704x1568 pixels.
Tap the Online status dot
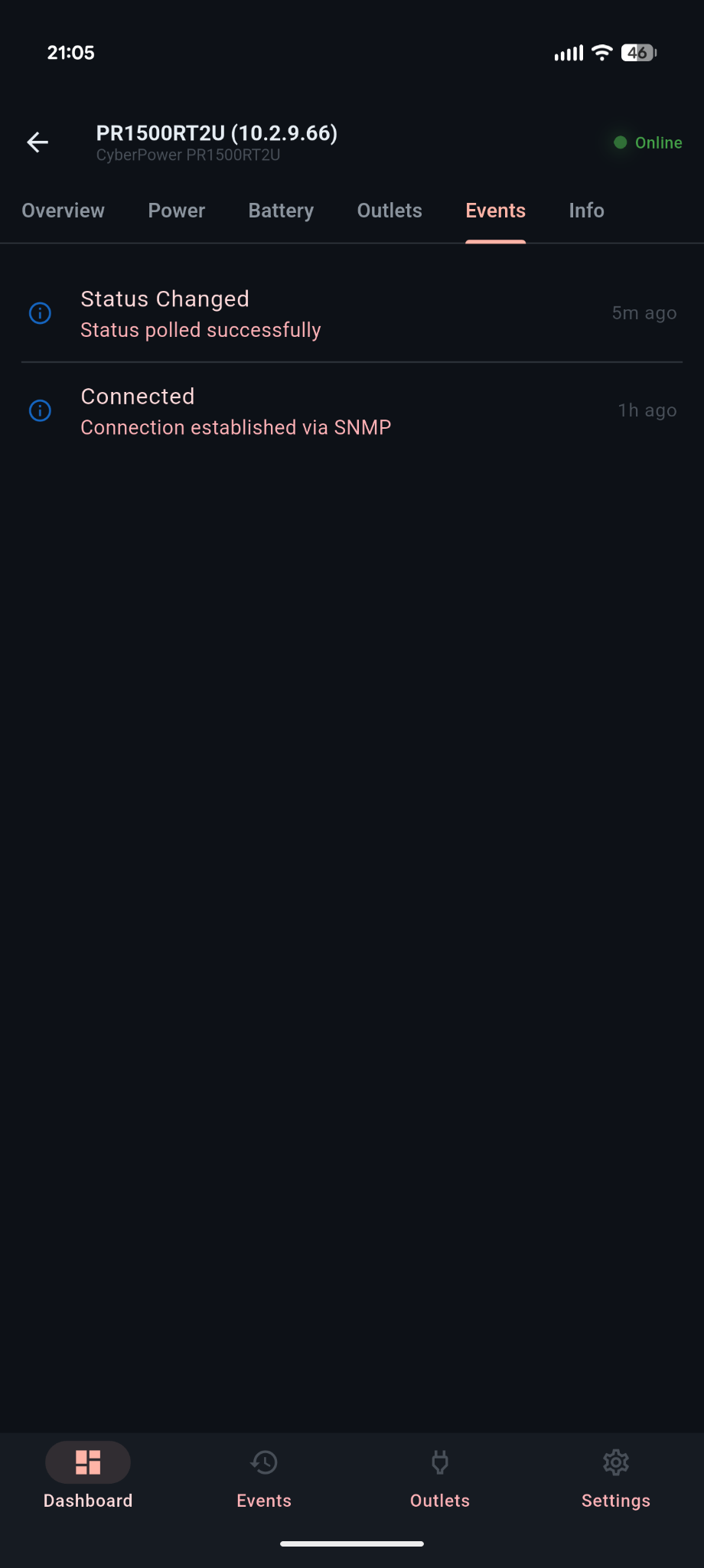click(x=621, y=142)
